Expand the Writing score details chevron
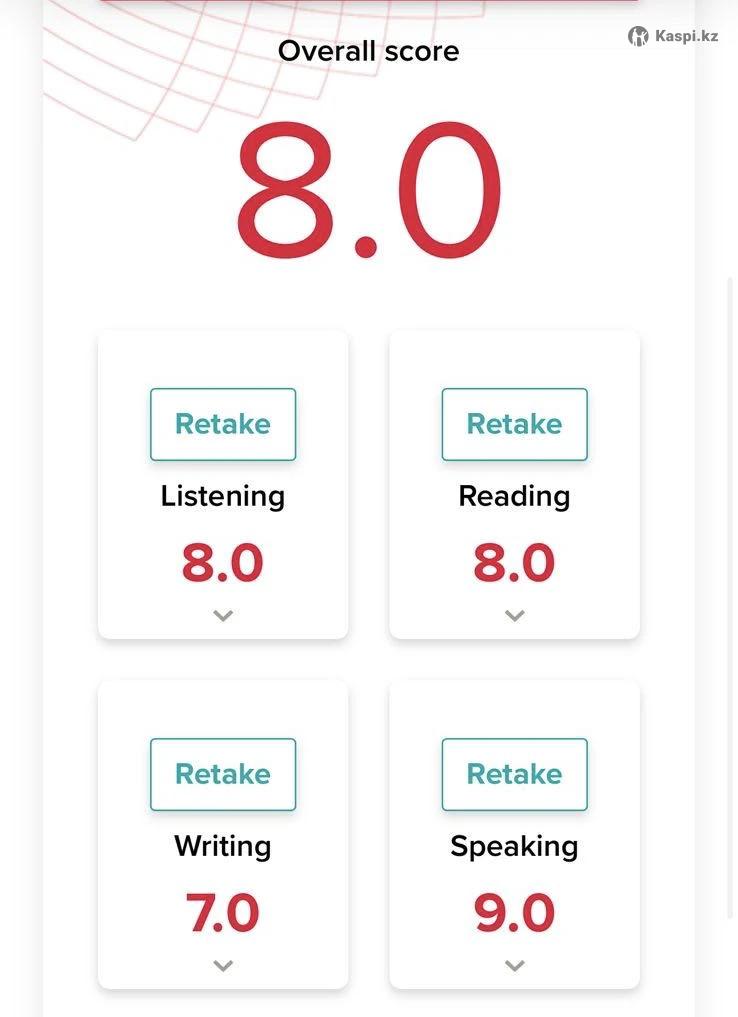The height and width of the screenshot is (1017, 738). (x=223, y=966)
